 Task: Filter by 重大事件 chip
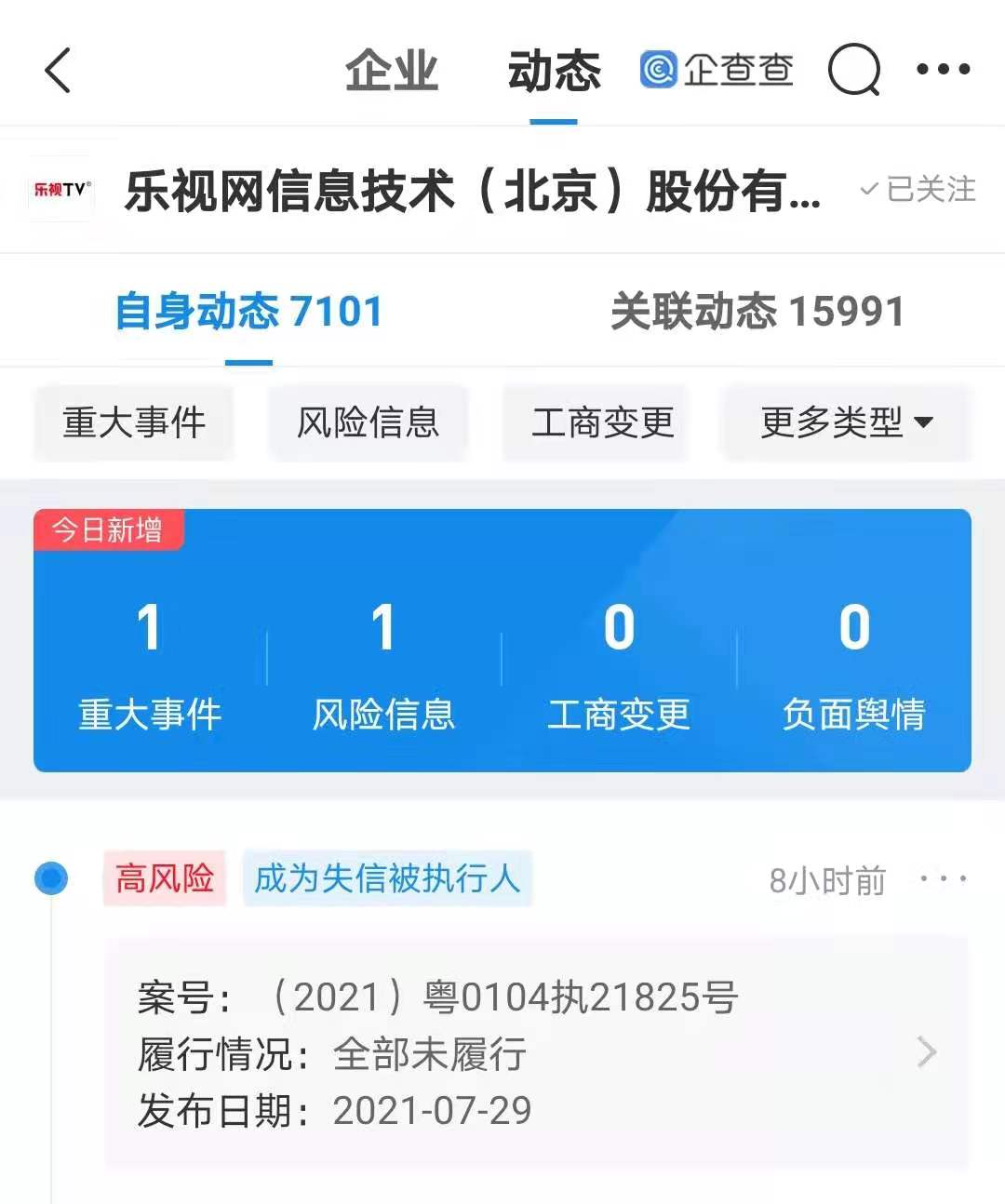[x=134, y=422]
